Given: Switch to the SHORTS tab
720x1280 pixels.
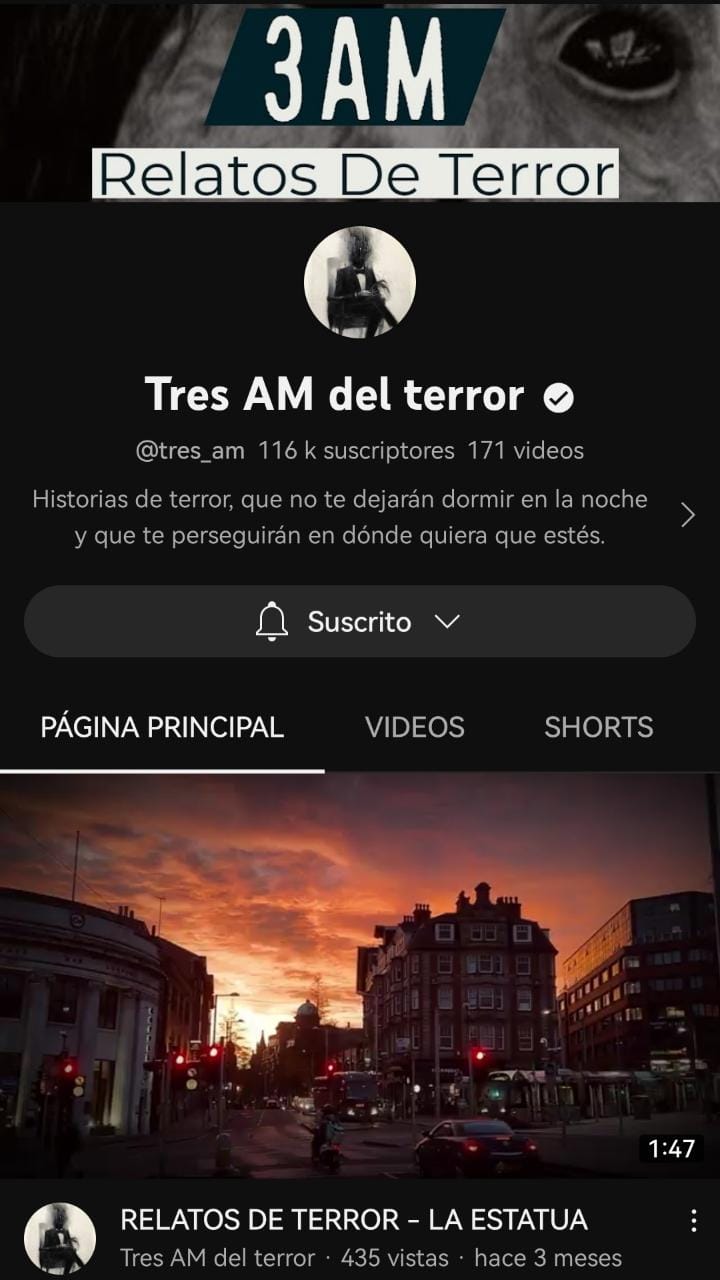Looking at the screenshot, I should [598, 727].
